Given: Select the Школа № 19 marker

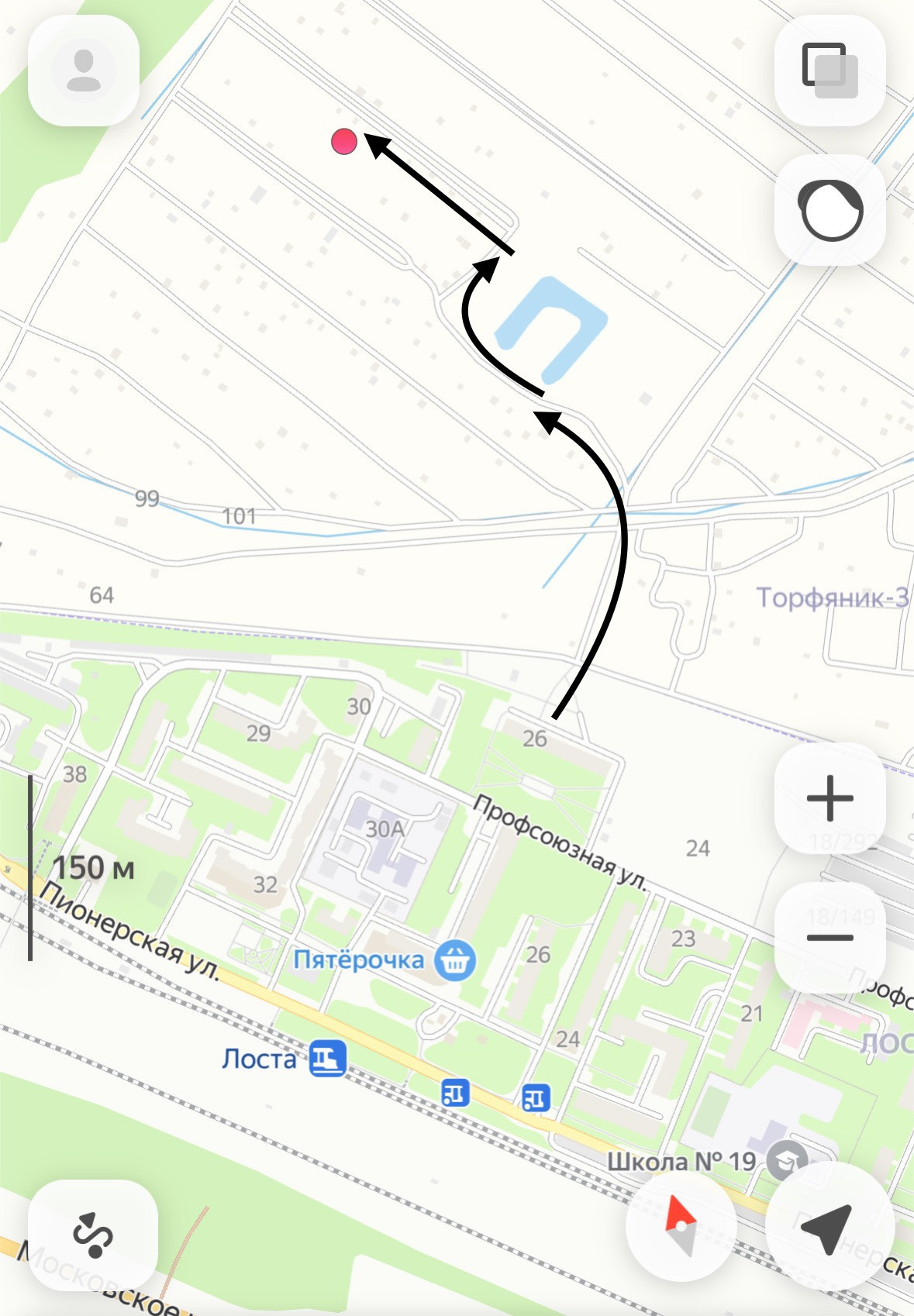Looking at the screenshot, I should tap(786, 1160).
